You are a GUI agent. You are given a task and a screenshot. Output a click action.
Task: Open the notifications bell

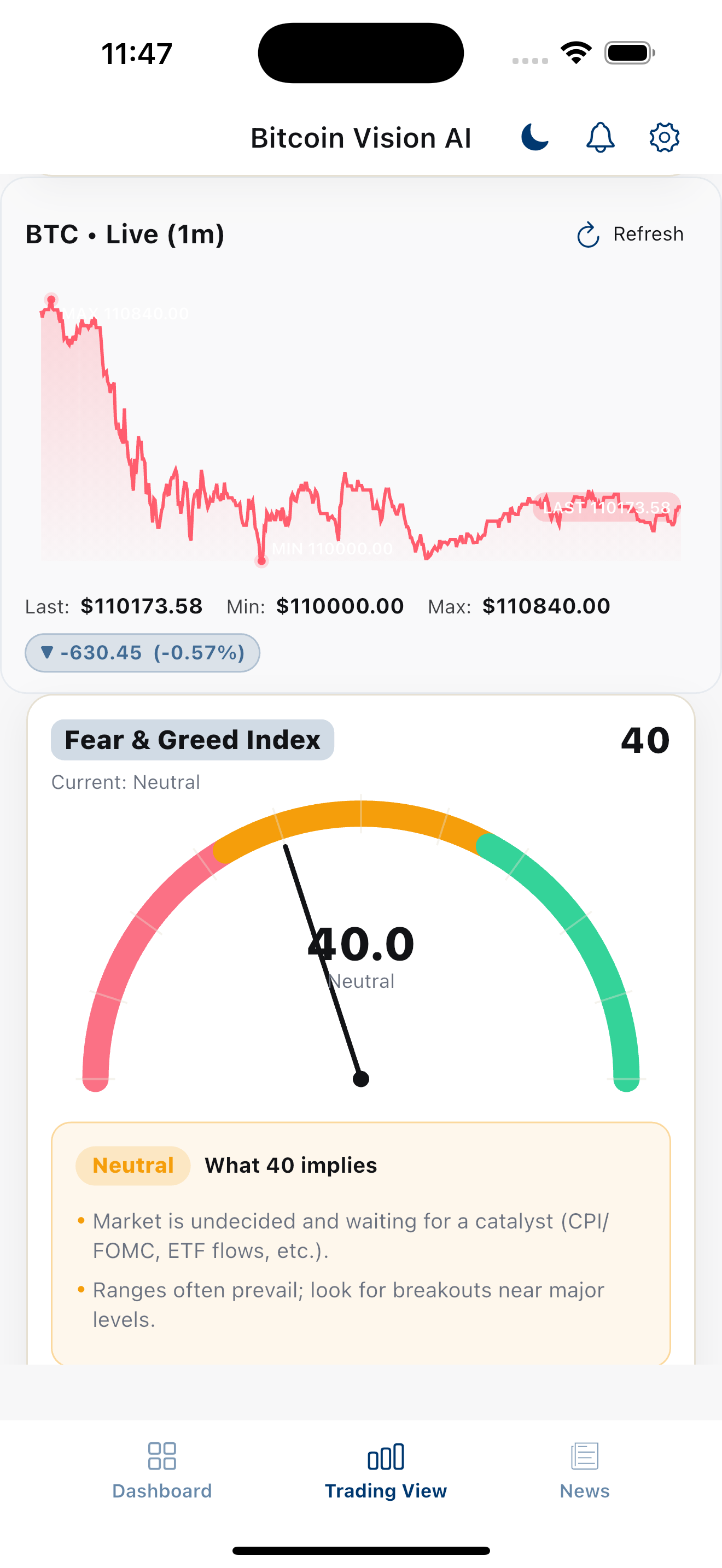coord(599,137)
